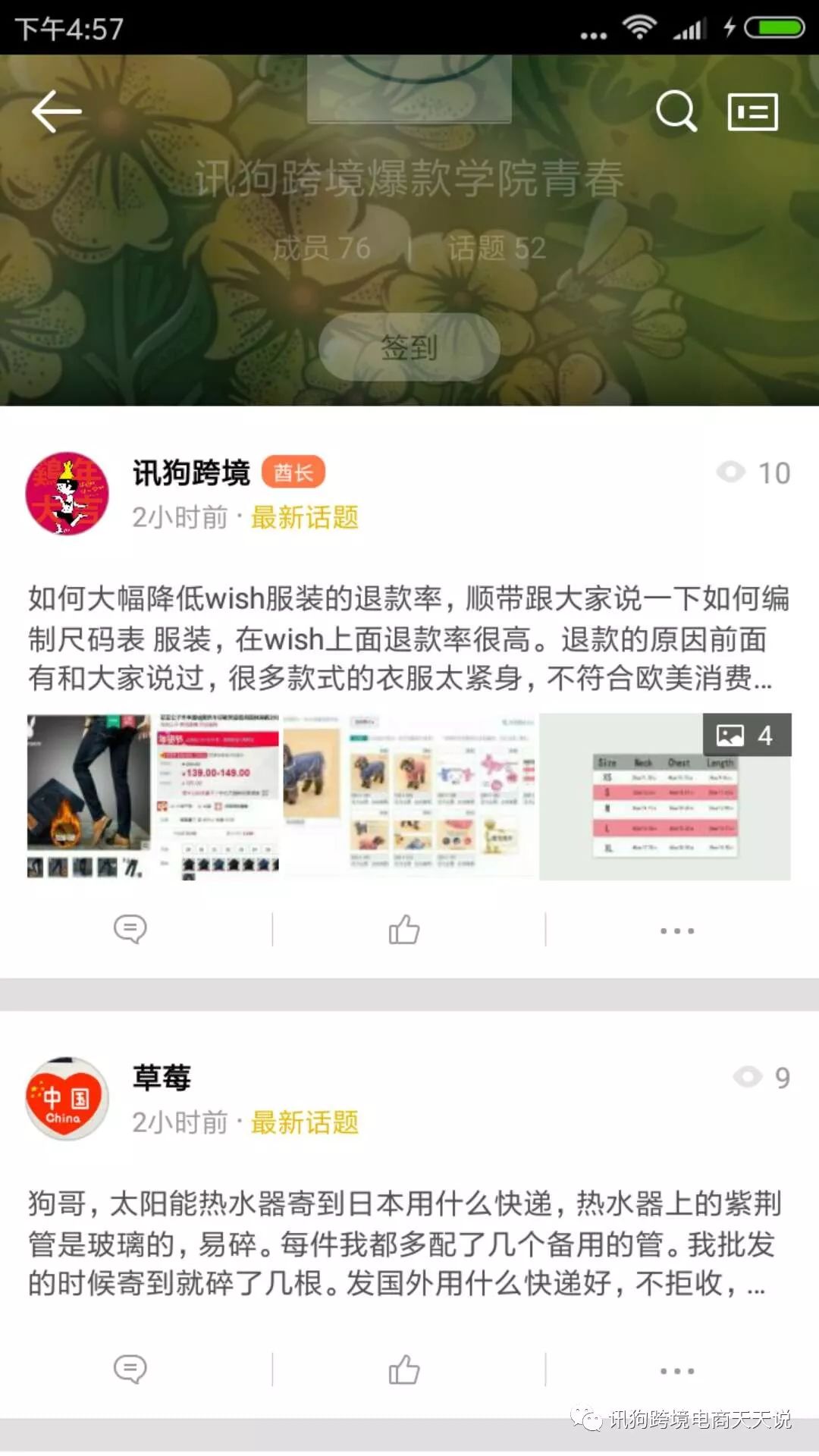The height and width of the screenshot is (1456, 819).
Task: View the pet clothes image in 讯狗跨境's post
Action: pos(409,796)
